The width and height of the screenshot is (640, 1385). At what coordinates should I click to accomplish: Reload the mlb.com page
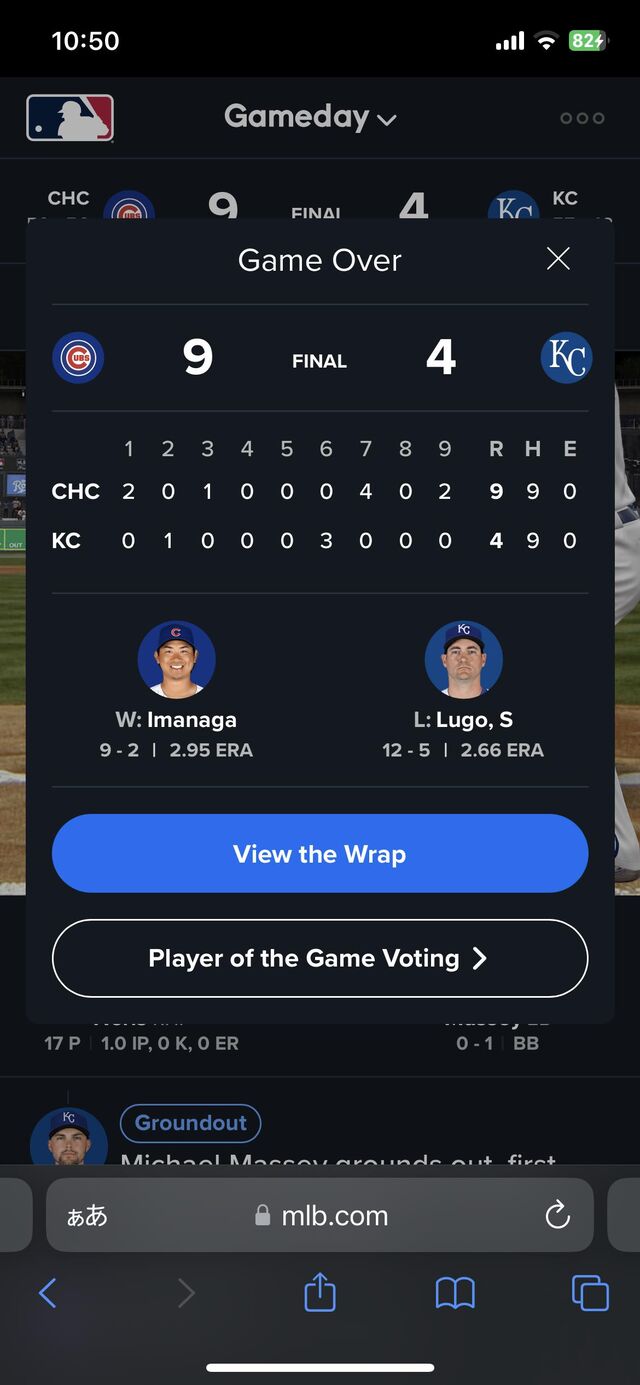[x=557, y=1215]
